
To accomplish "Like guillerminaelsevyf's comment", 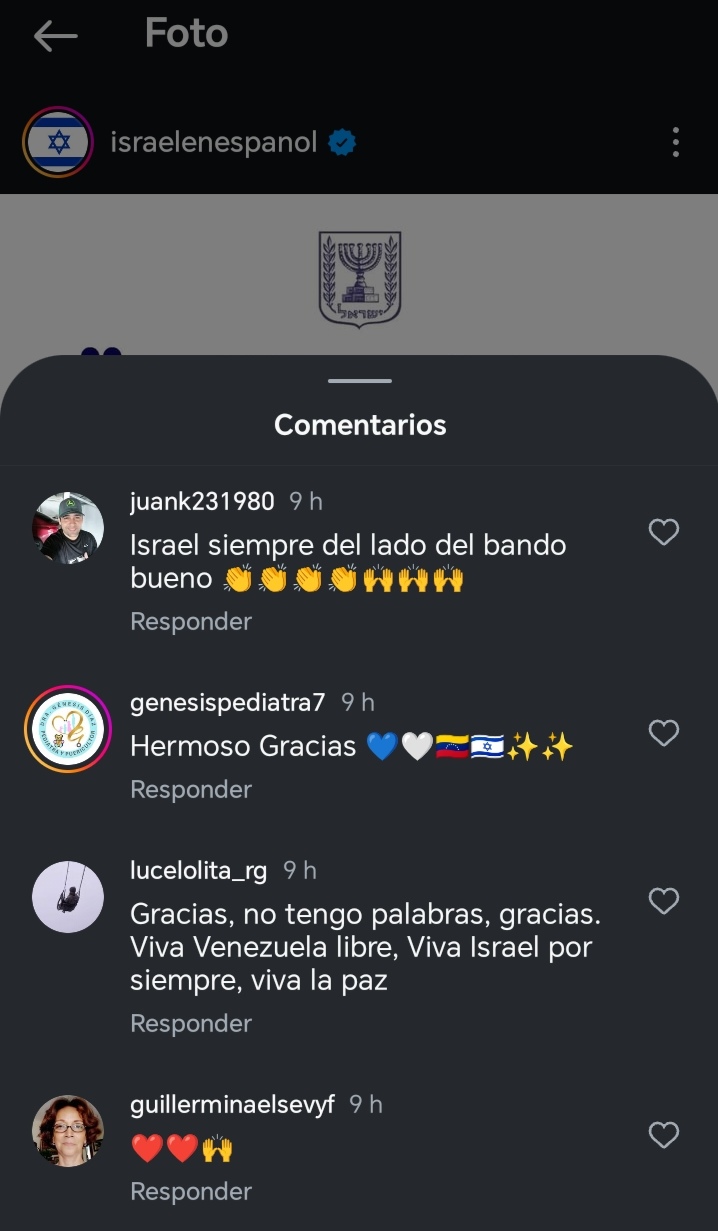I will (664, 1135).
